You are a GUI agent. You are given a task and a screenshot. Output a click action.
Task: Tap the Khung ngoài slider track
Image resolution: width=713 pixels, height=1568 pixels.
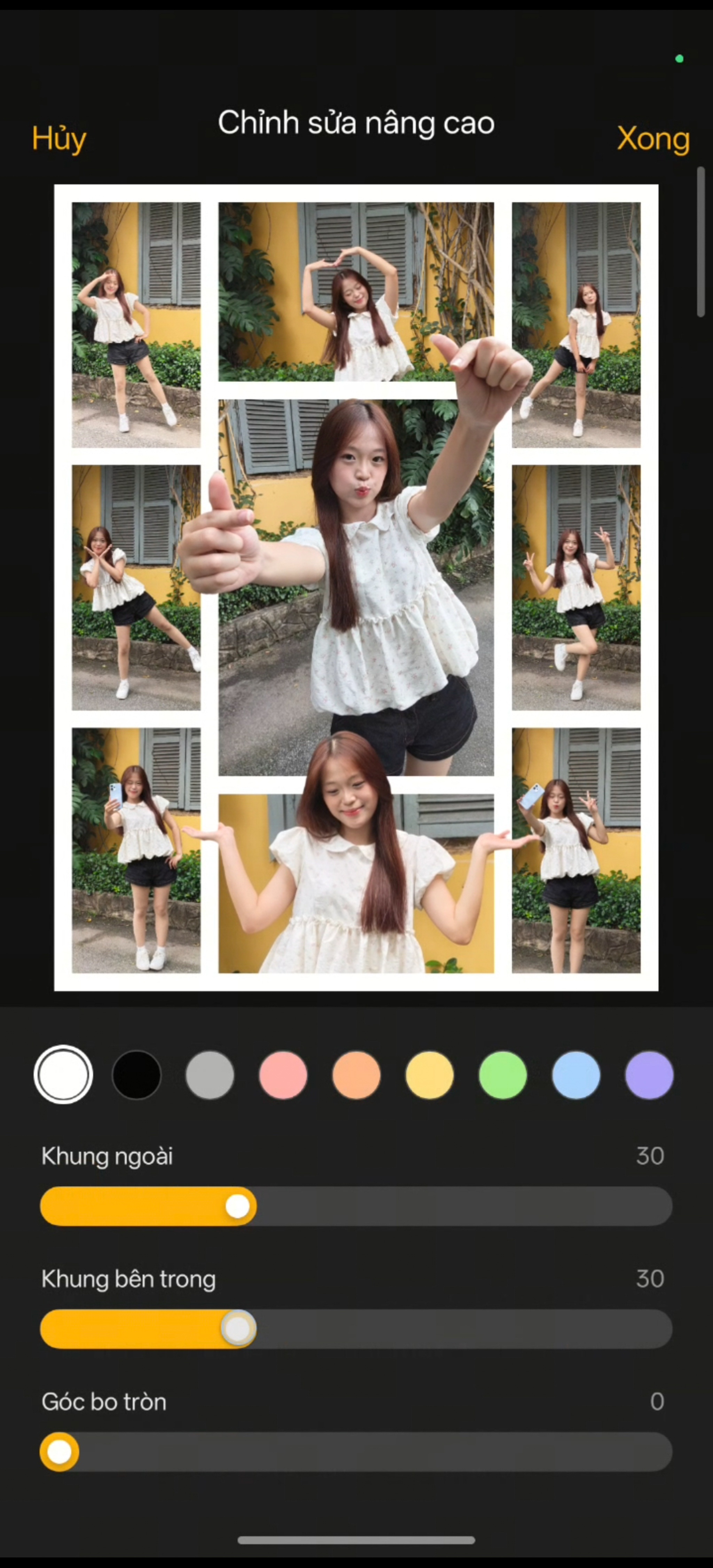click(356, 1206)
